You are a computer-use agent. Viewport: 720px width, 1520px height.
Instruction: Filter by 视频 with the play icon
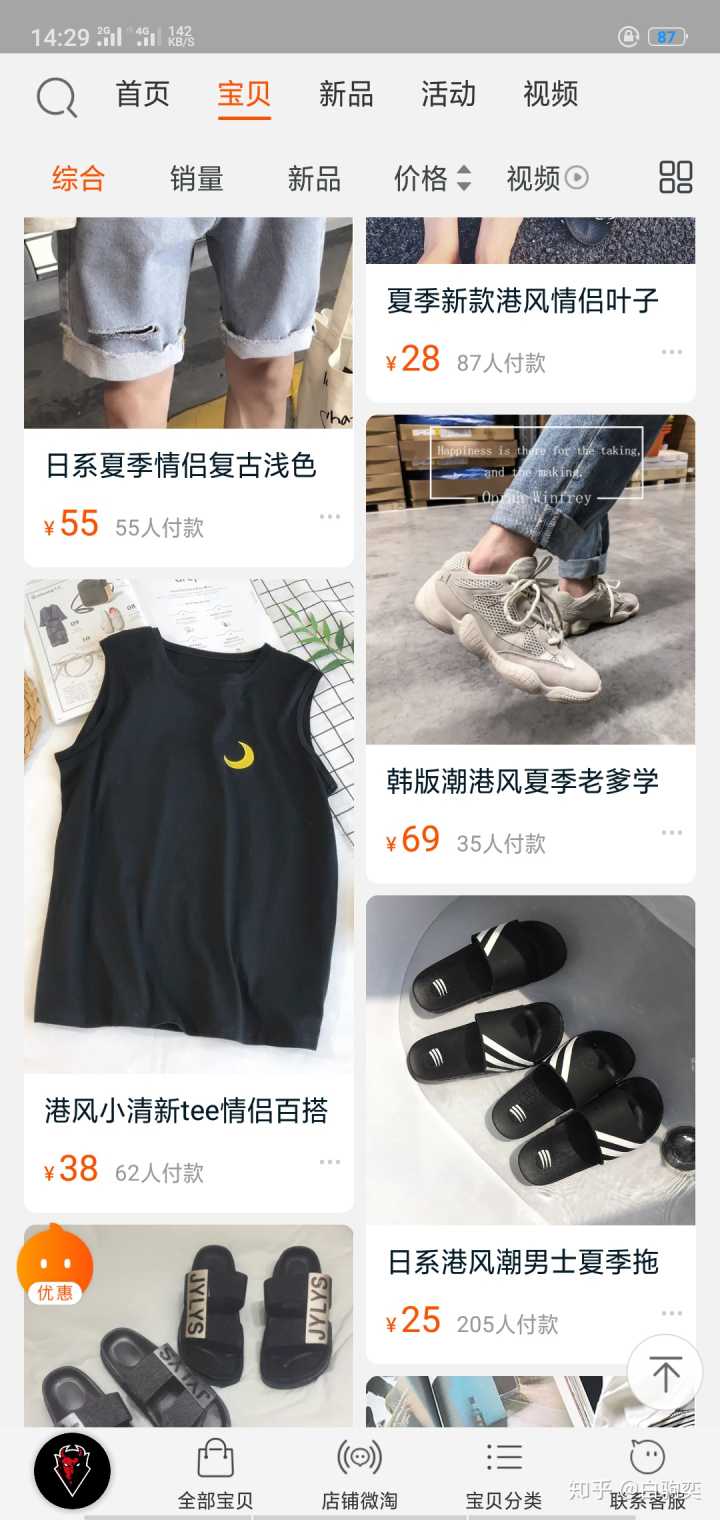click(x=547, y=179)
